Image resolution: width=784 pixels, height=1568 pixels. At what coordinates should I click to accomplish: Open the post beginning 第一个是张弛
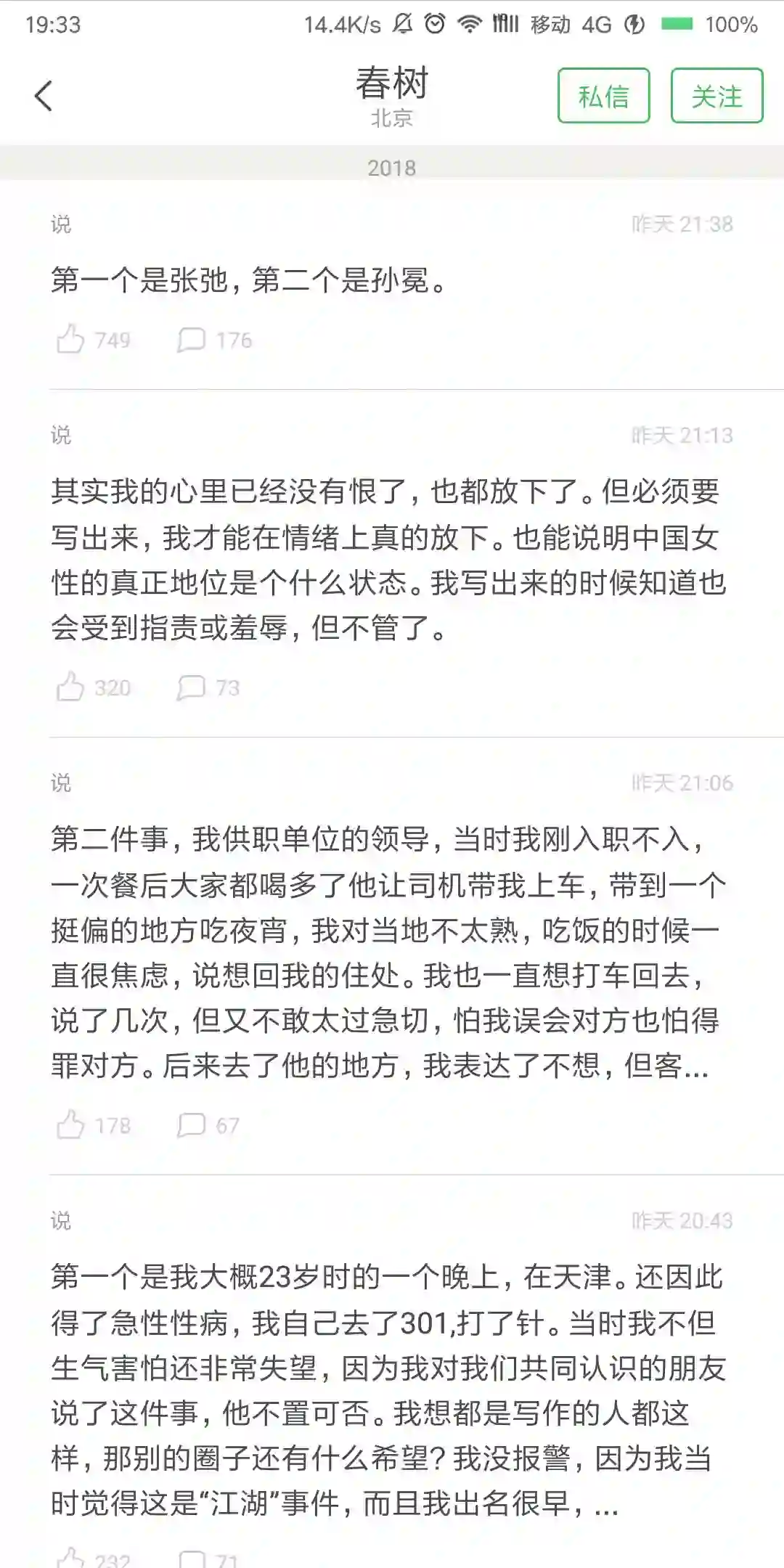coord(248,279)
